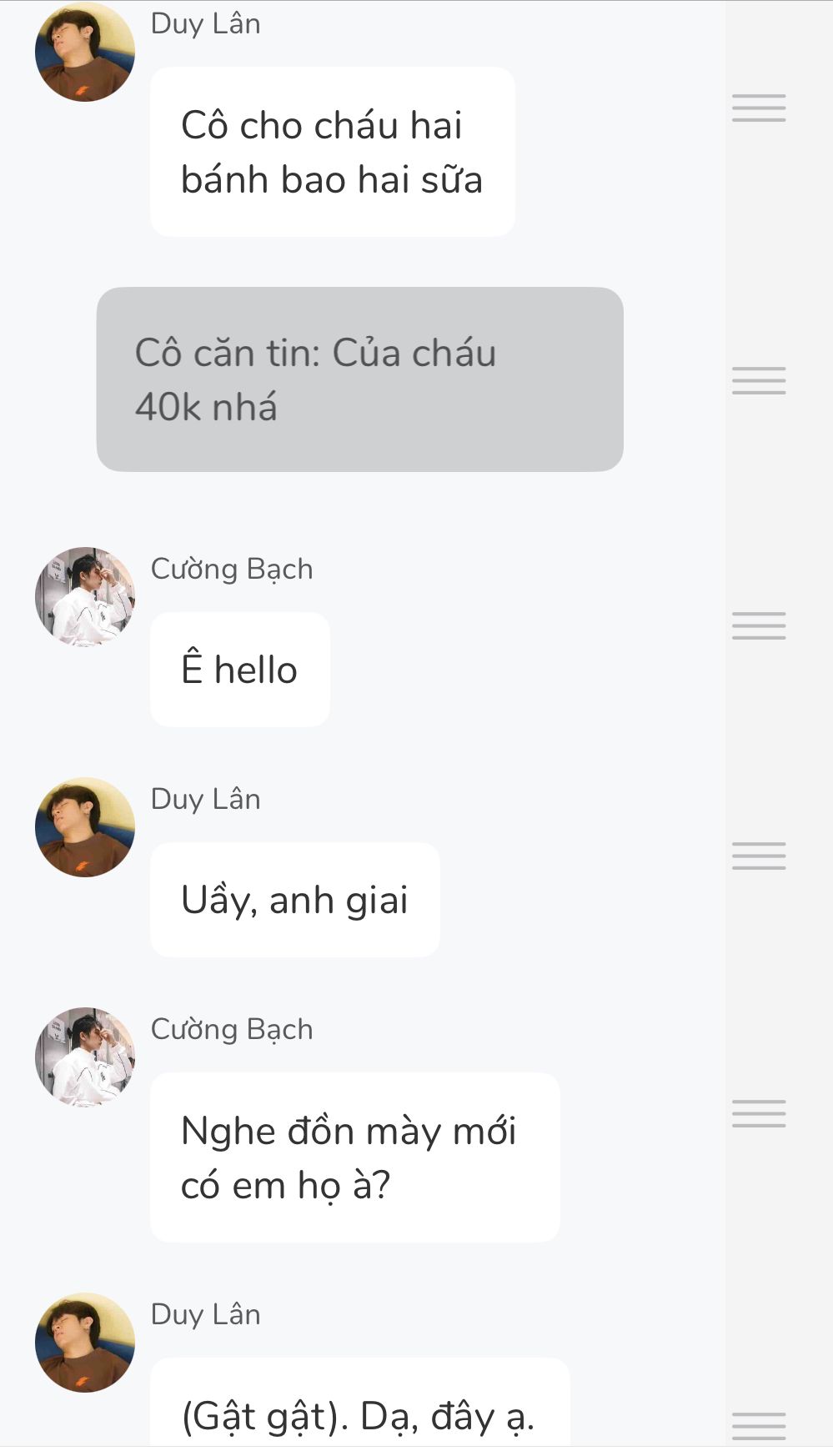833x1456 pixels.
Task: Select the "Ê hello" message bubble
Action: click(240, 670)
